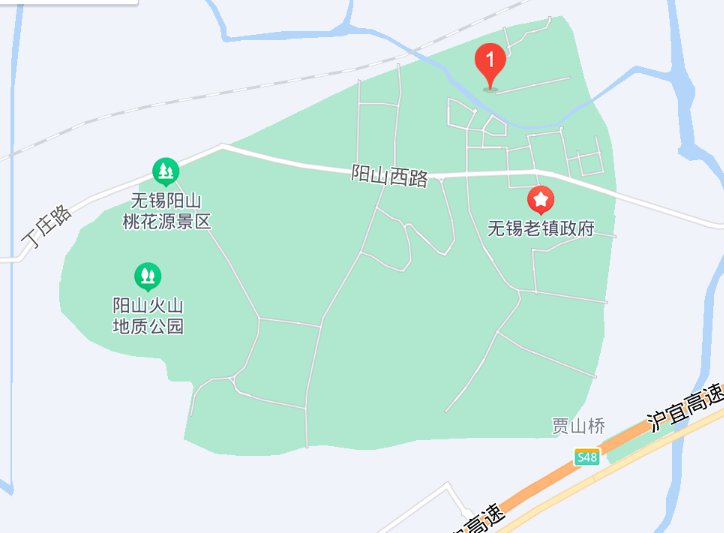The height and width of the screenshot is (533, 724).
Task: Tap the red location pin numbered 1
Action: point(490,65)
